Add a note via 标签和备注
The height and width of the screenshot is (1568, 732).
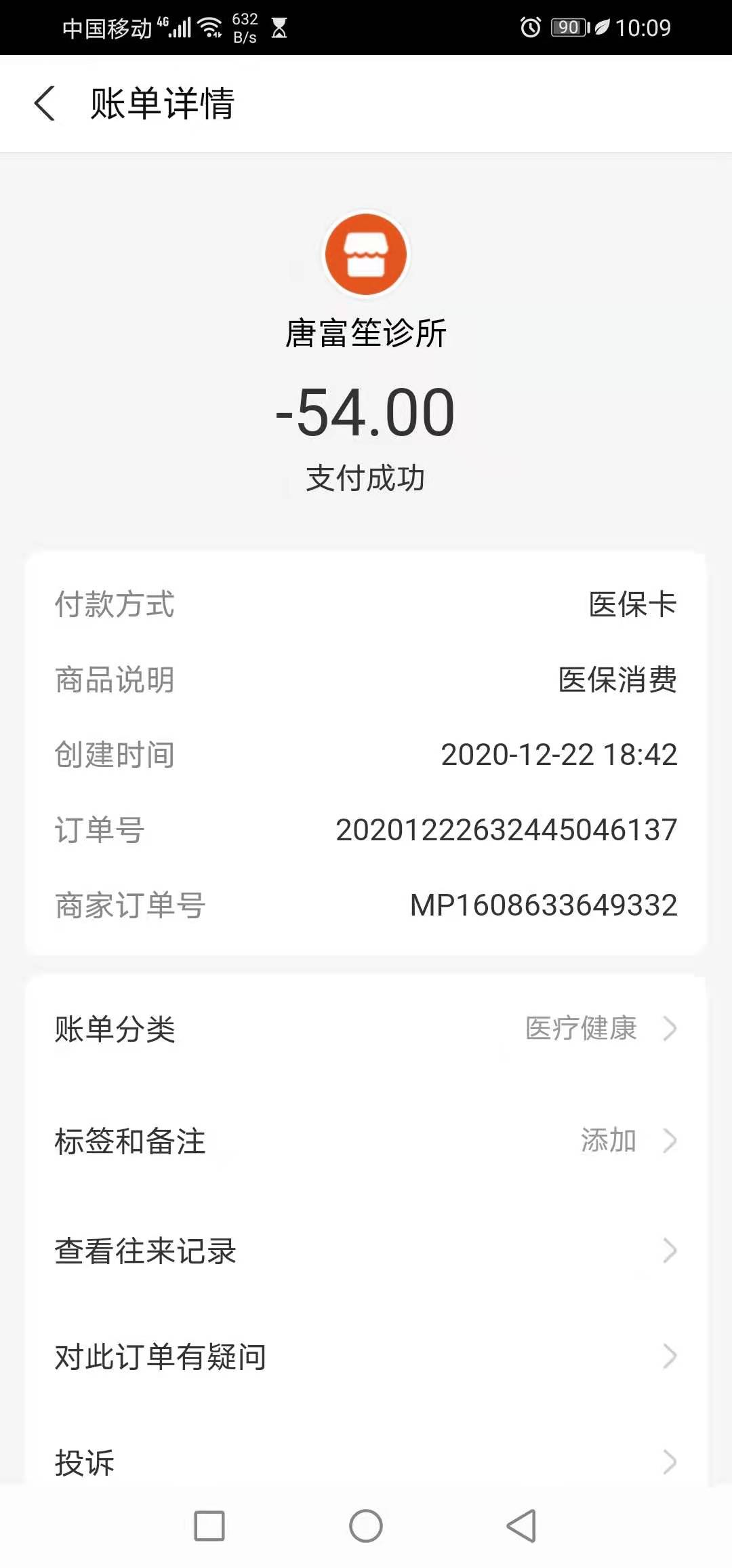coord(366,1141)
